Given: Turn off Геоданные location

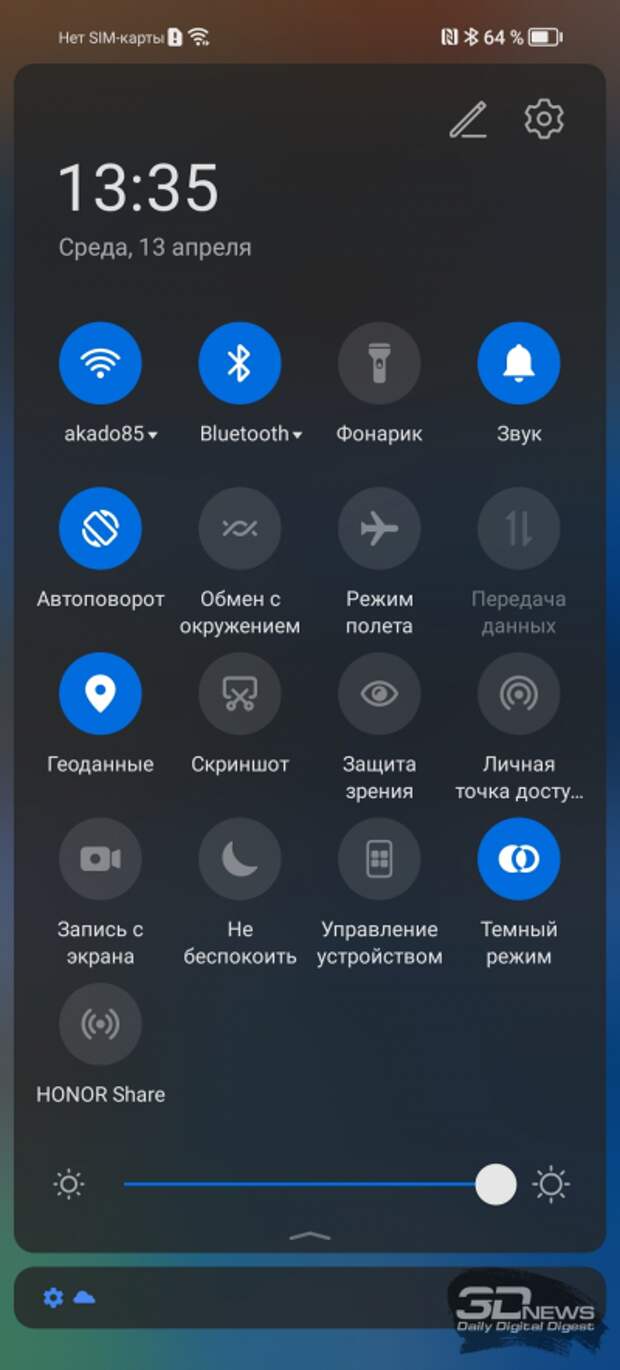Looking at the screenshot, I should (x=100, y=694).
